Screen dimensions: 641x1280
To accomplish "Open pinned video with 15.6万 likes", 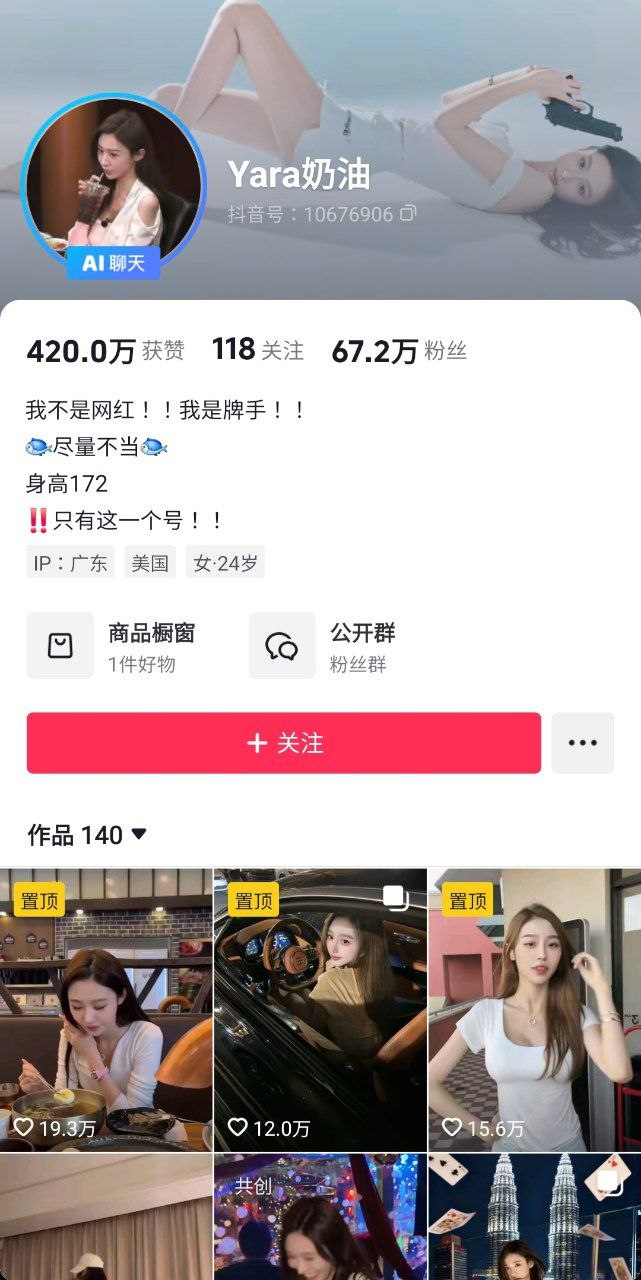I will (x=535, y=1010).
